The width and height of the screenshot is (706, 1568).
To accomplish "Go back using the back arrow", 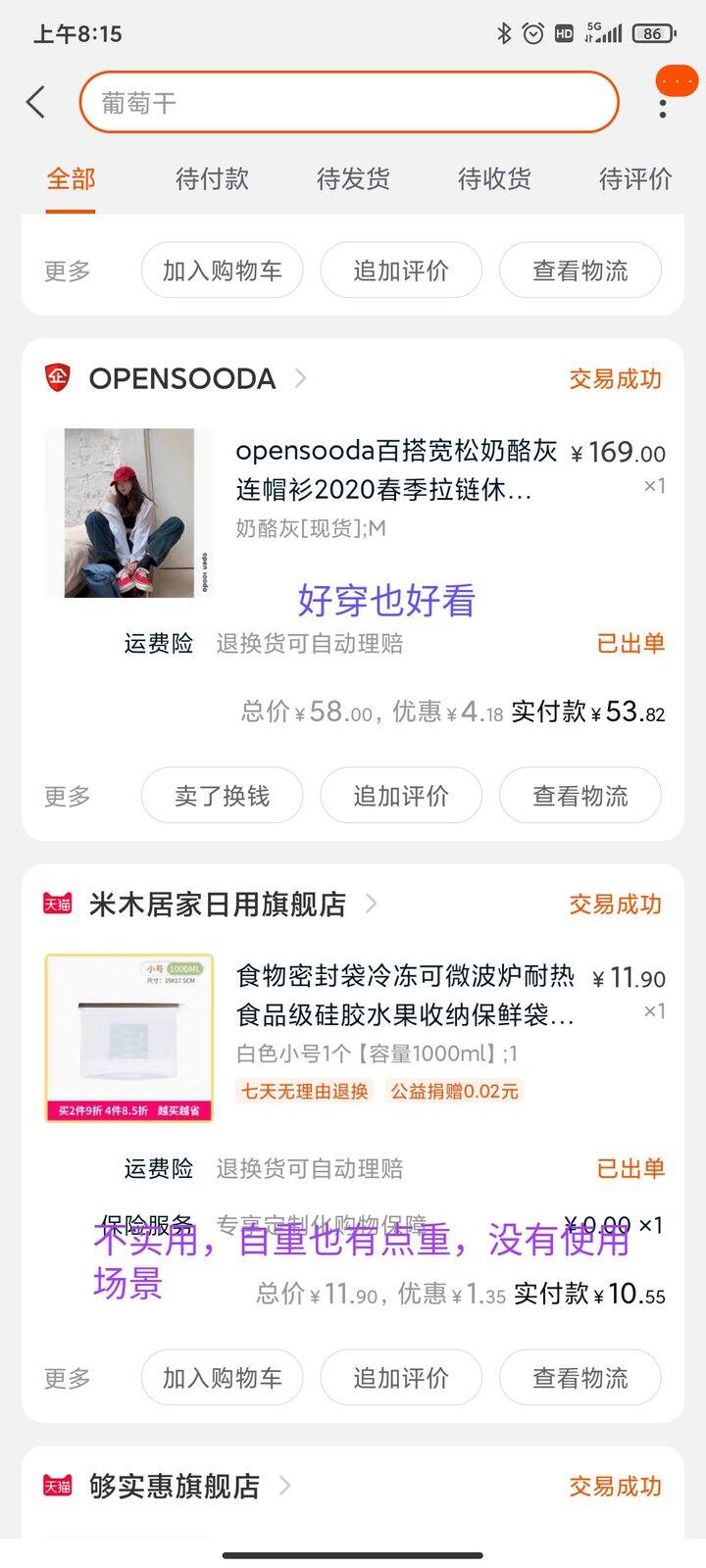I will coord(37,102).
